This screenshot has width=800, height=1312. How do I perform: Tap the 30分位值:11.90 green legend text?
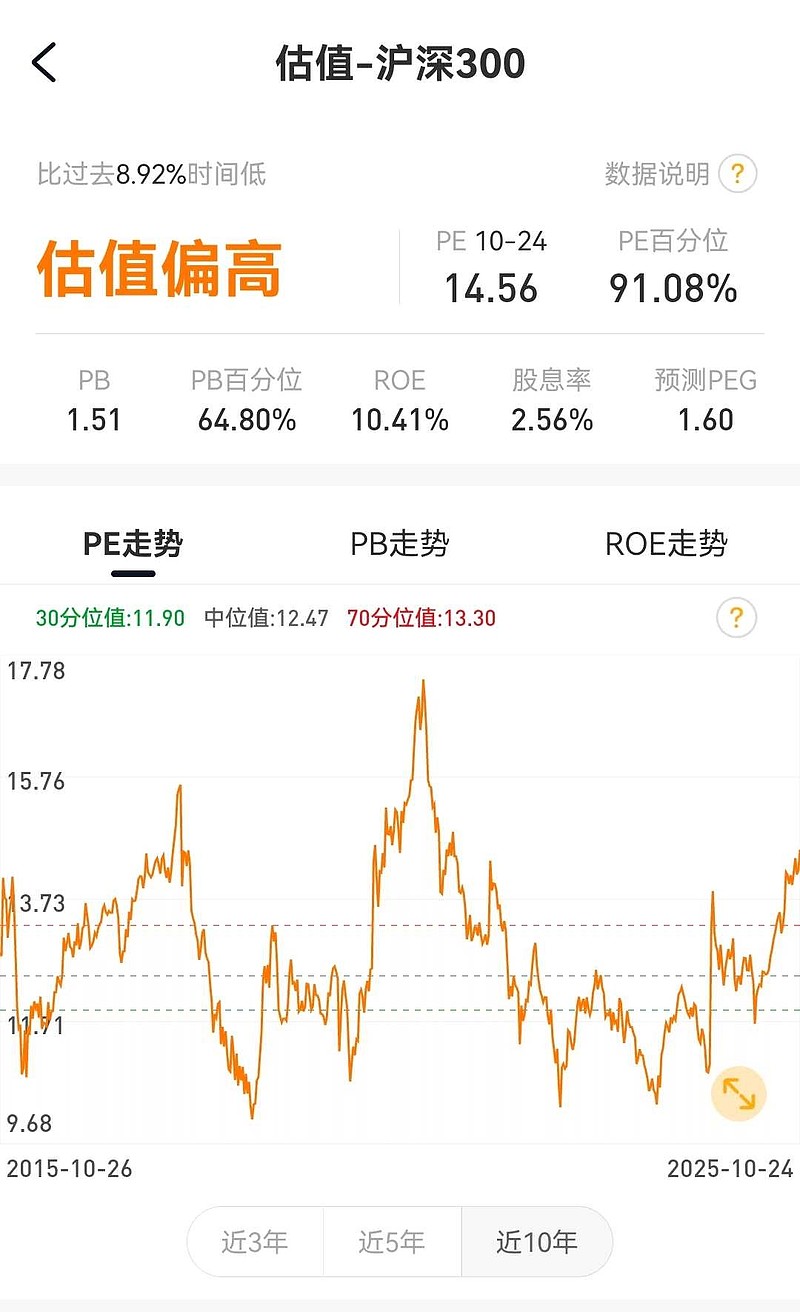112,619
